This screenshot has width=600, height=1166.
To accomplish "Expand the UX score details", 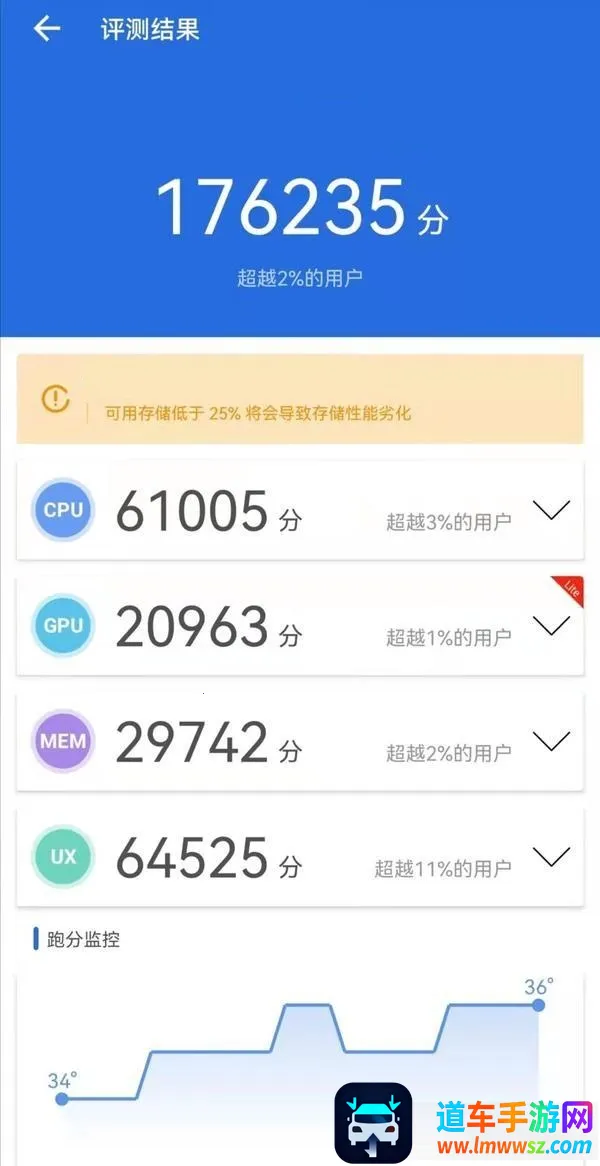I will [551, 856].
